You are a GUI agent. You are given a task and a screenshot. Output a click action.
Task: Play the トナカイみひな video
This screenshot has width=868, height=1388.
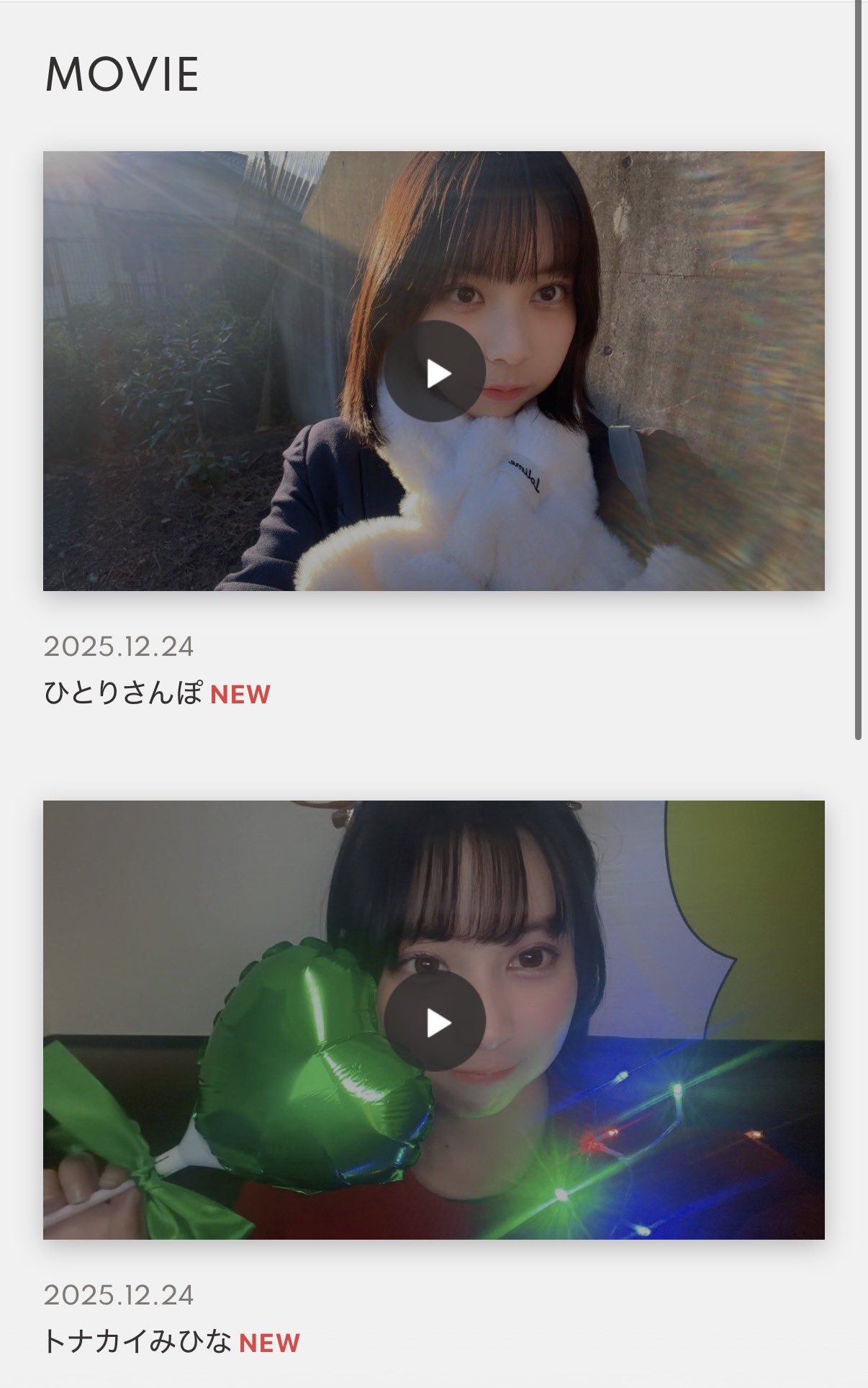coord(434,1021)
